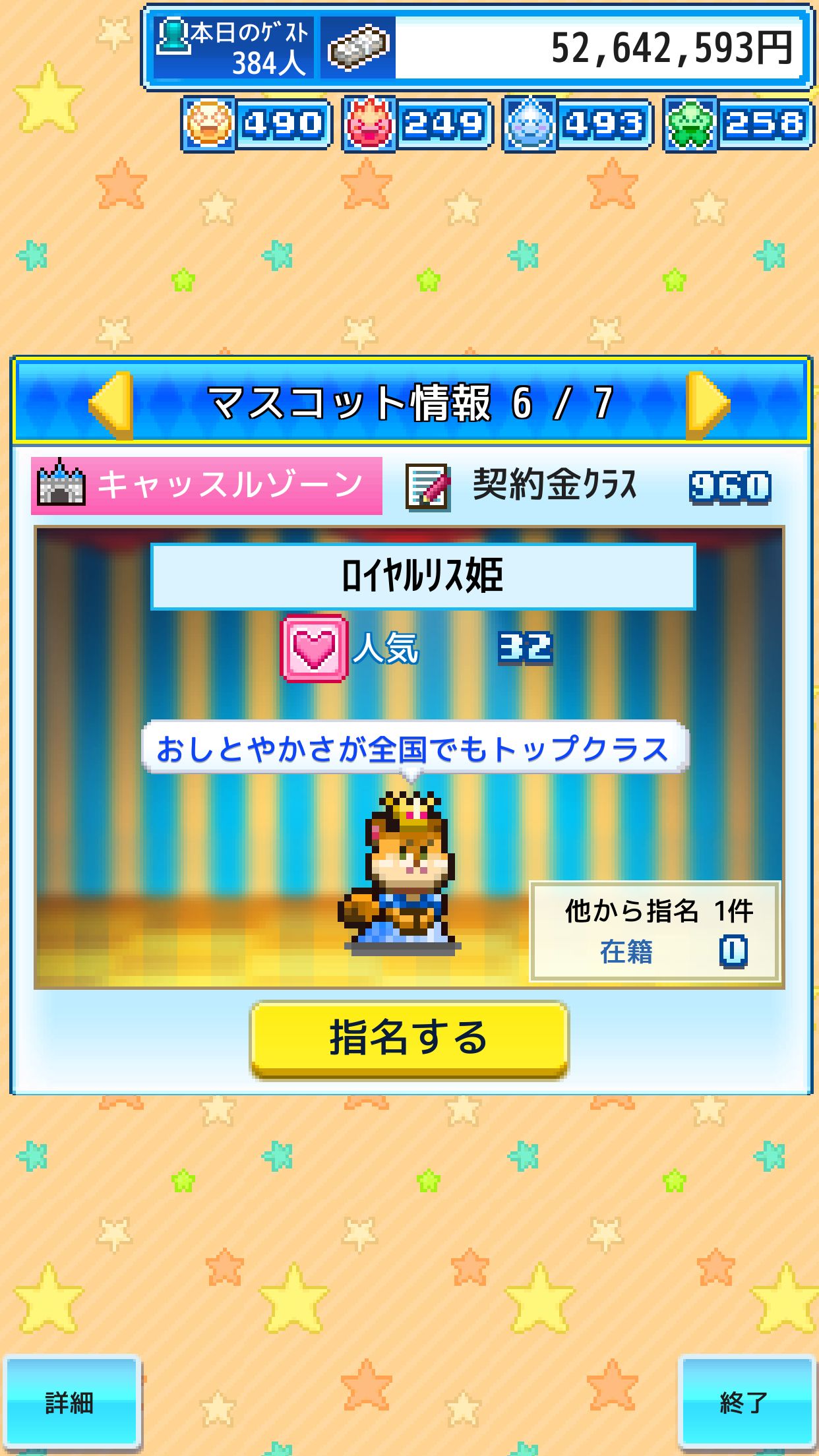Go to the next mascot with right arrow
Viewport: 819px width, 1456px height.
pyautogui.click(x=707, y=404)
